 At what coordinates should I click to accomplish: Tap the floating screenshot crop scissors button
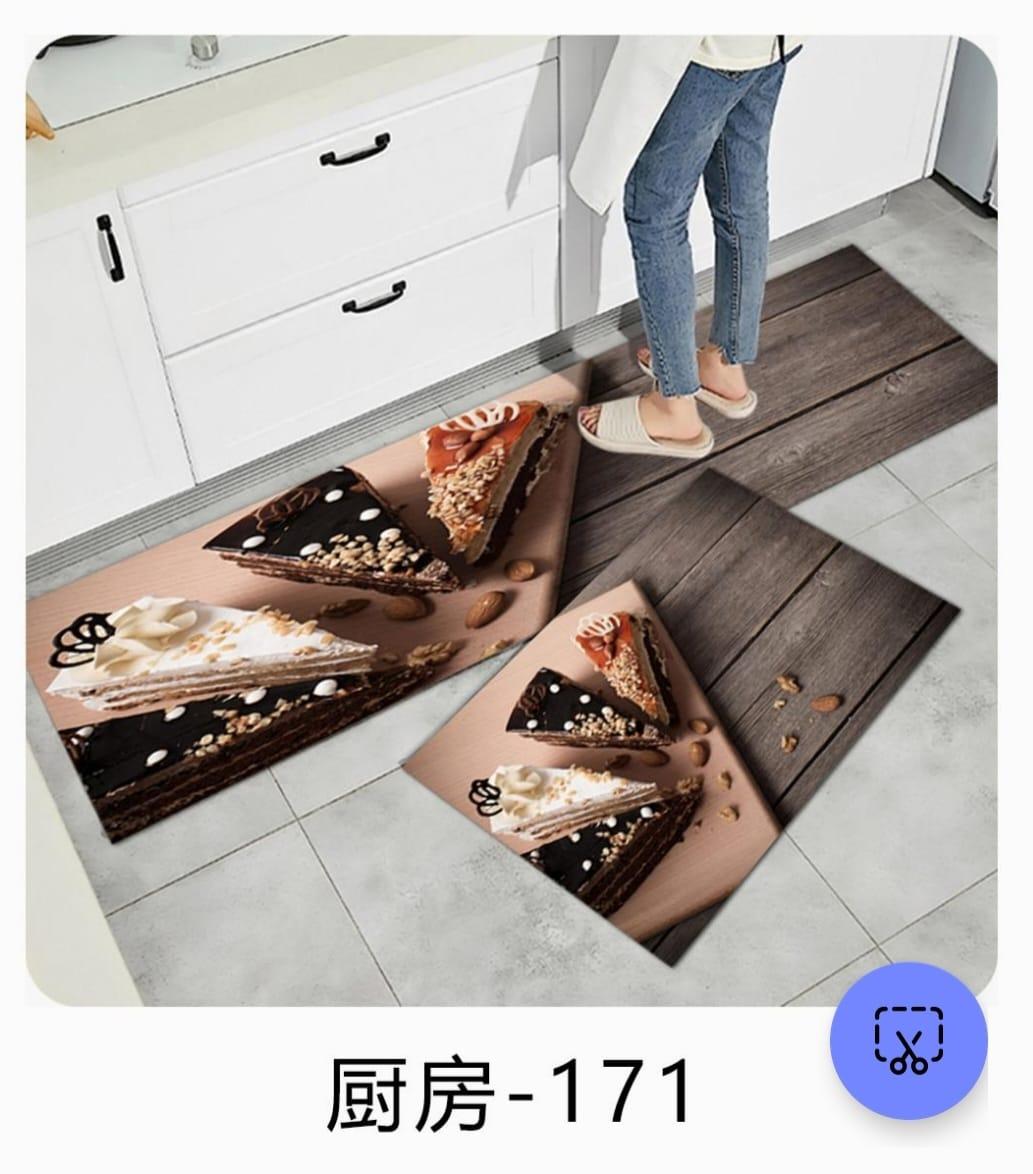pyautogui.click(x=908, y=1040)
